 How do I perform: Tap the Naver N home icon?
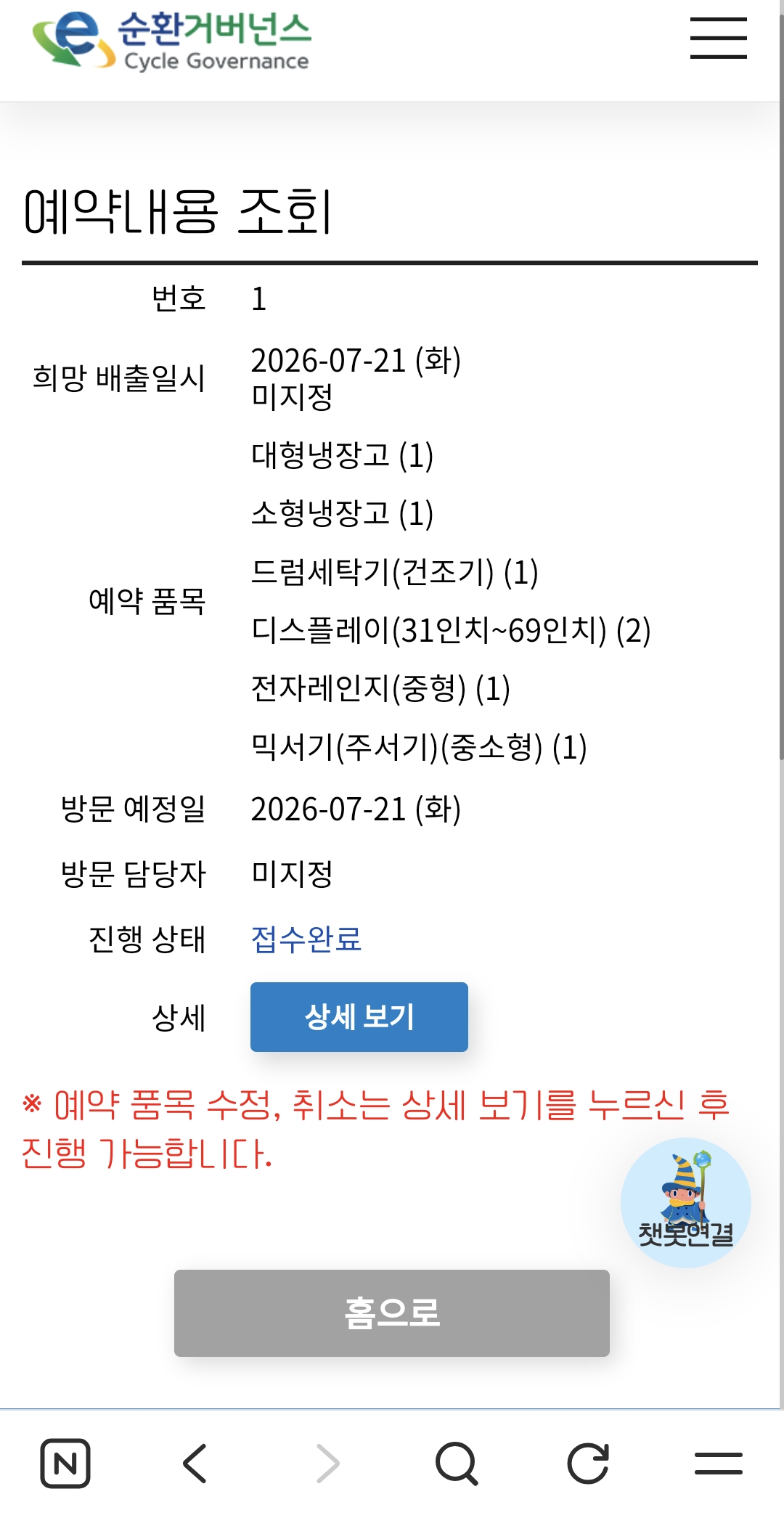tap(65, 1463)
